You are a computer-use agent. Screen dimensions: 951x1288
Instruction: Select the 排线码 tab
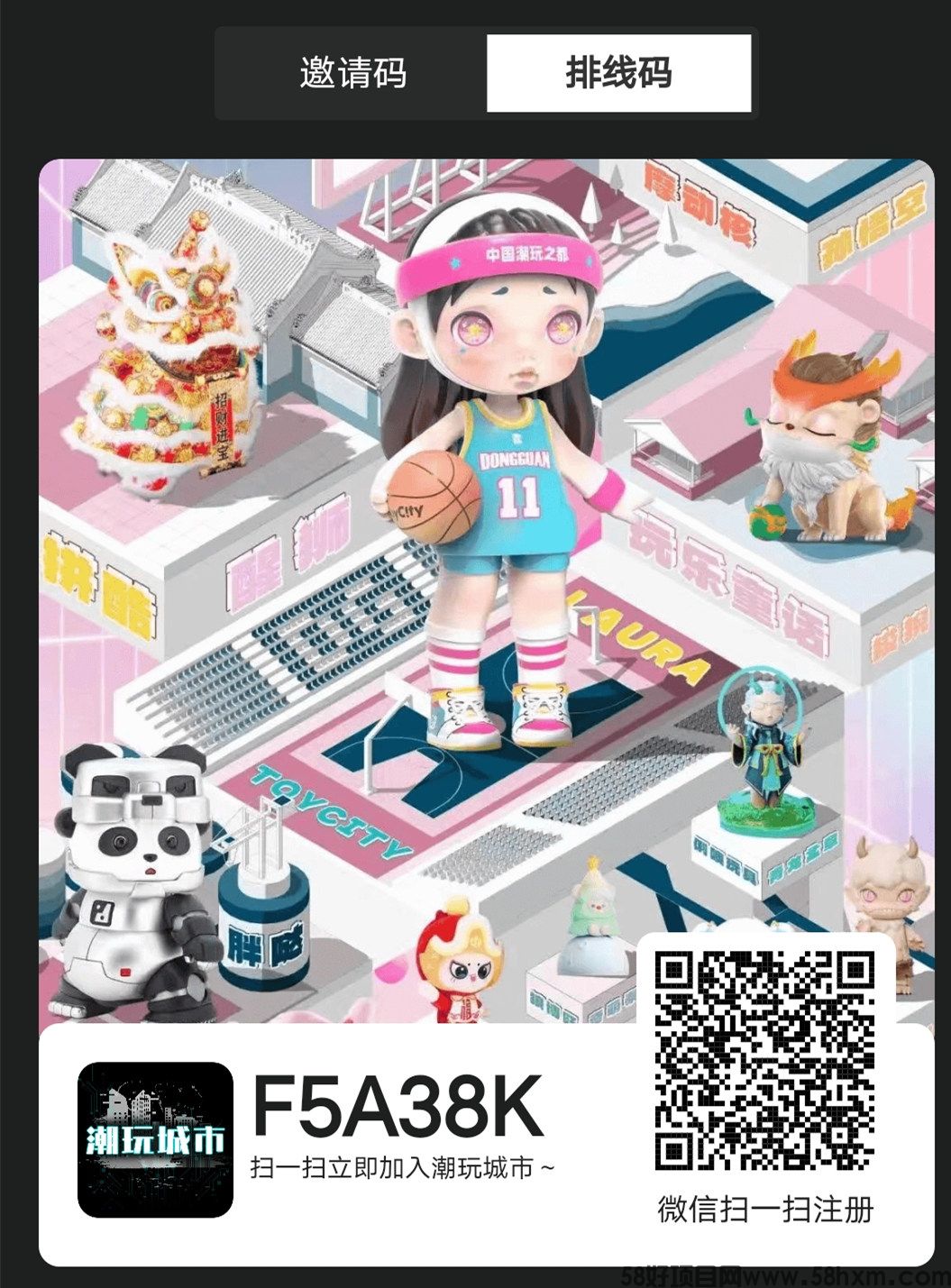tap(618, 73)
